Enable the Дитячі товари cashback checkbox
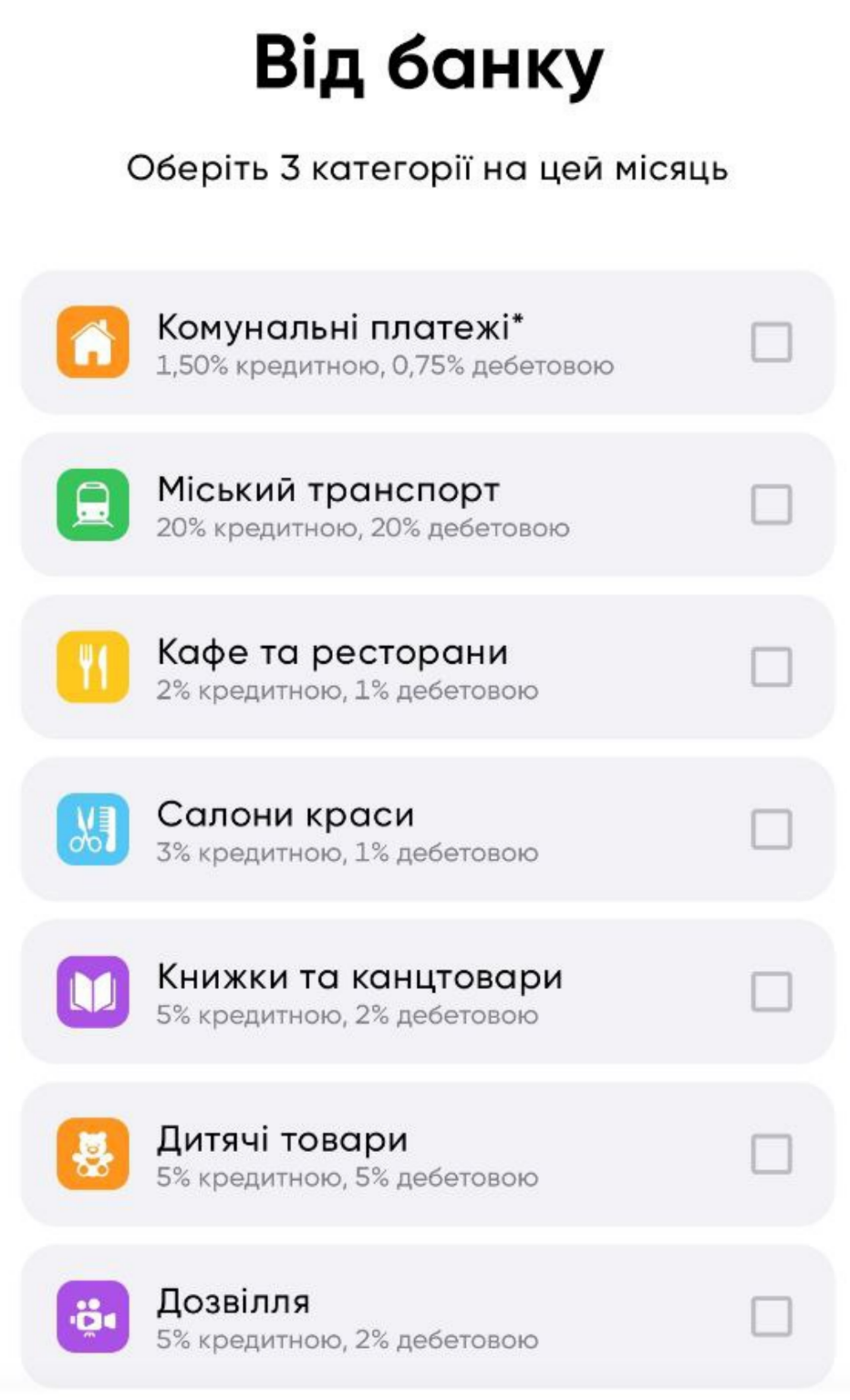850x1400 pixels. tap(771, 1155)
